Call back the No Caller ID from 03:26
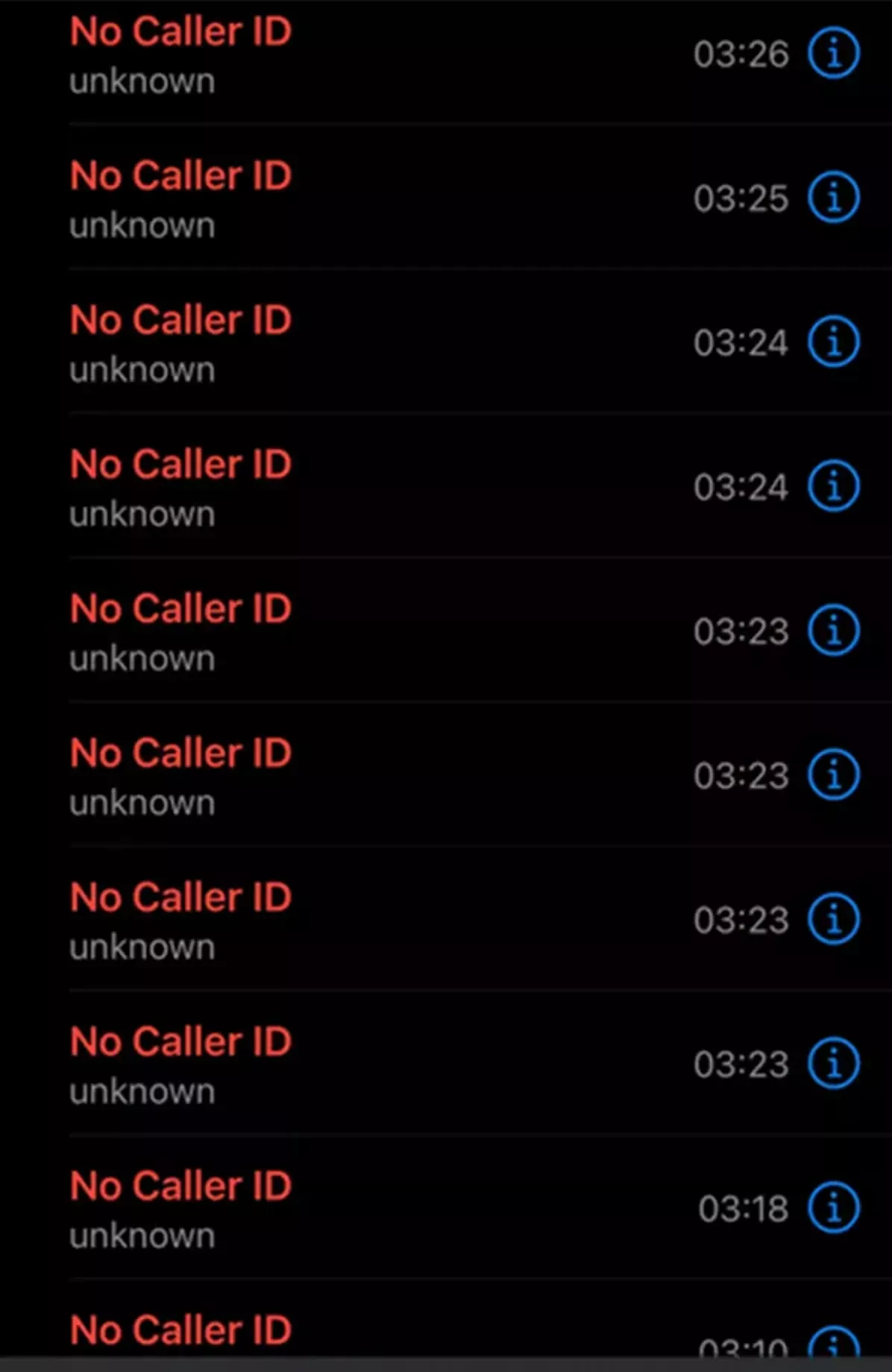Image resolution: width=892 pixels, height=1372 pixels. click(x=180, y=54)
